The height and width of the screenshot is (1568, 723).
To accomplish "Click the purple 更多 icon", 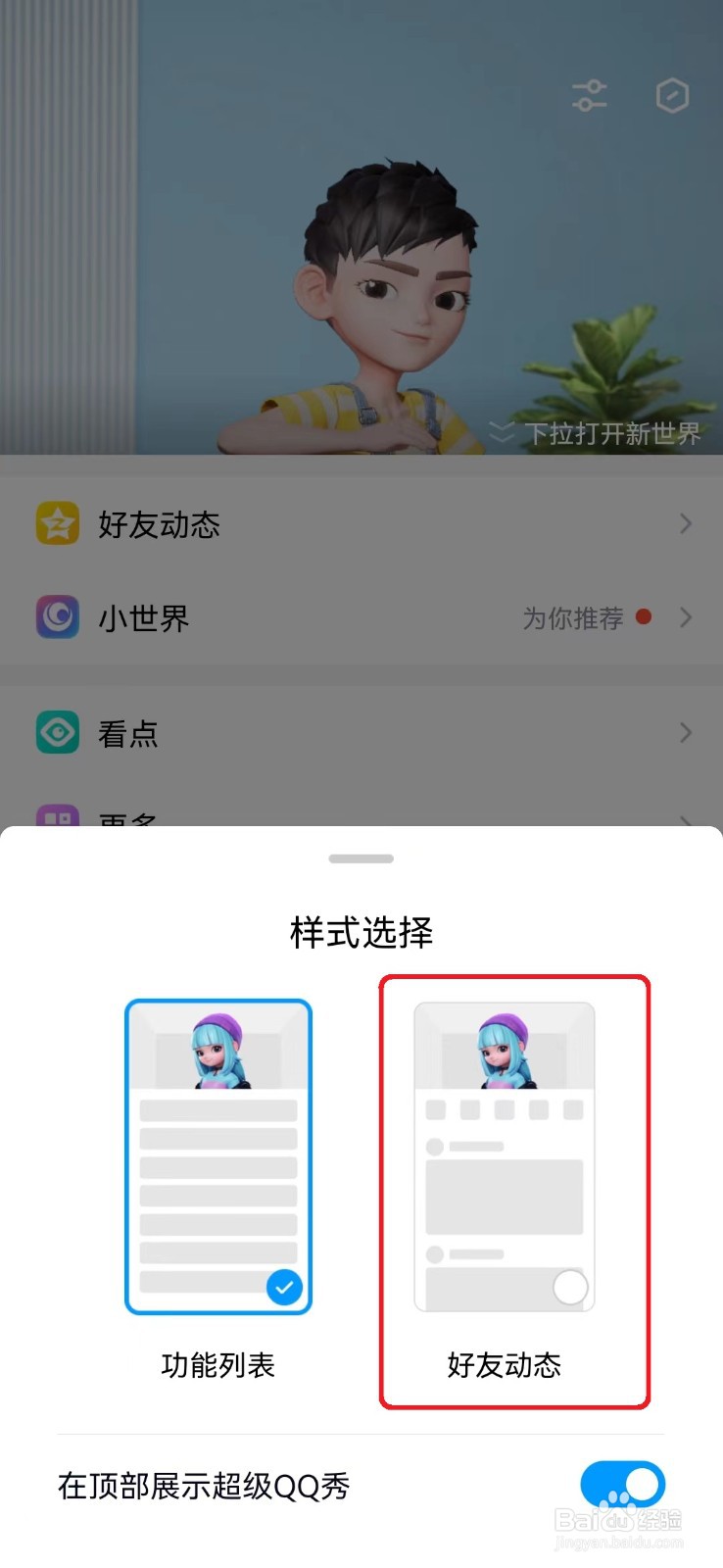I will pyautogui.click(x=57, y=816).
